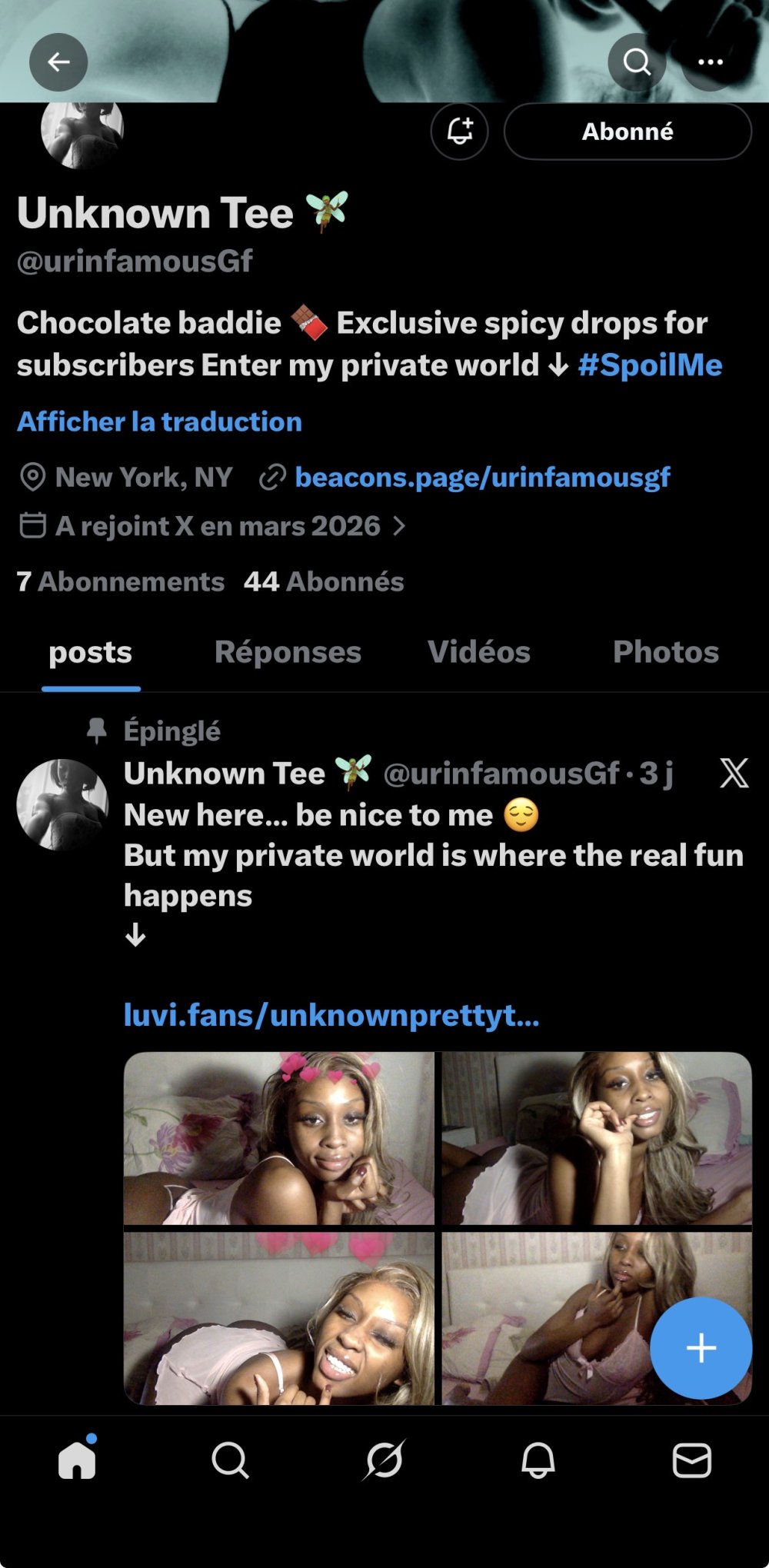The image size is (769, 1568).
Task: Open the #SpoilMe hashtag
Action: click(650, 365)
